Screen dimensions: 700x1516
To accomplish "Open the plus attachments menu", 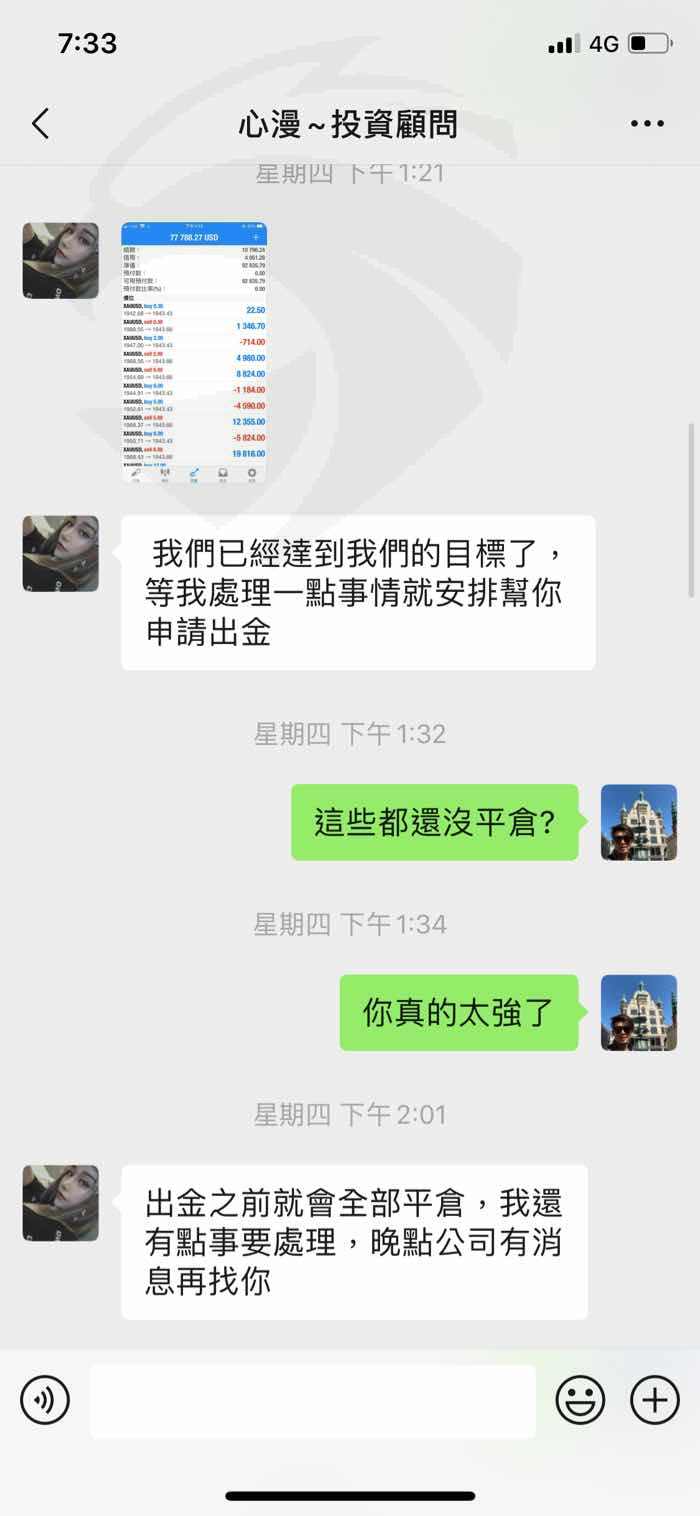I will [x=655, y=1400].
